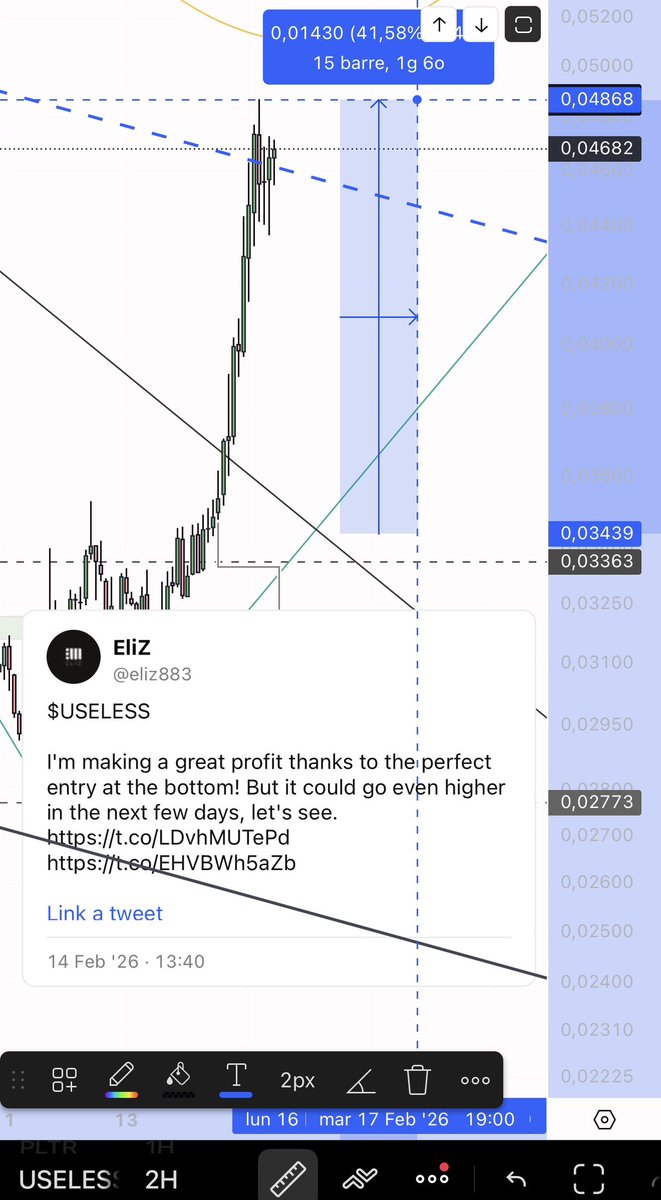Open the USELESS symbol search
661x1200 pixels.
click(68, 1178)
